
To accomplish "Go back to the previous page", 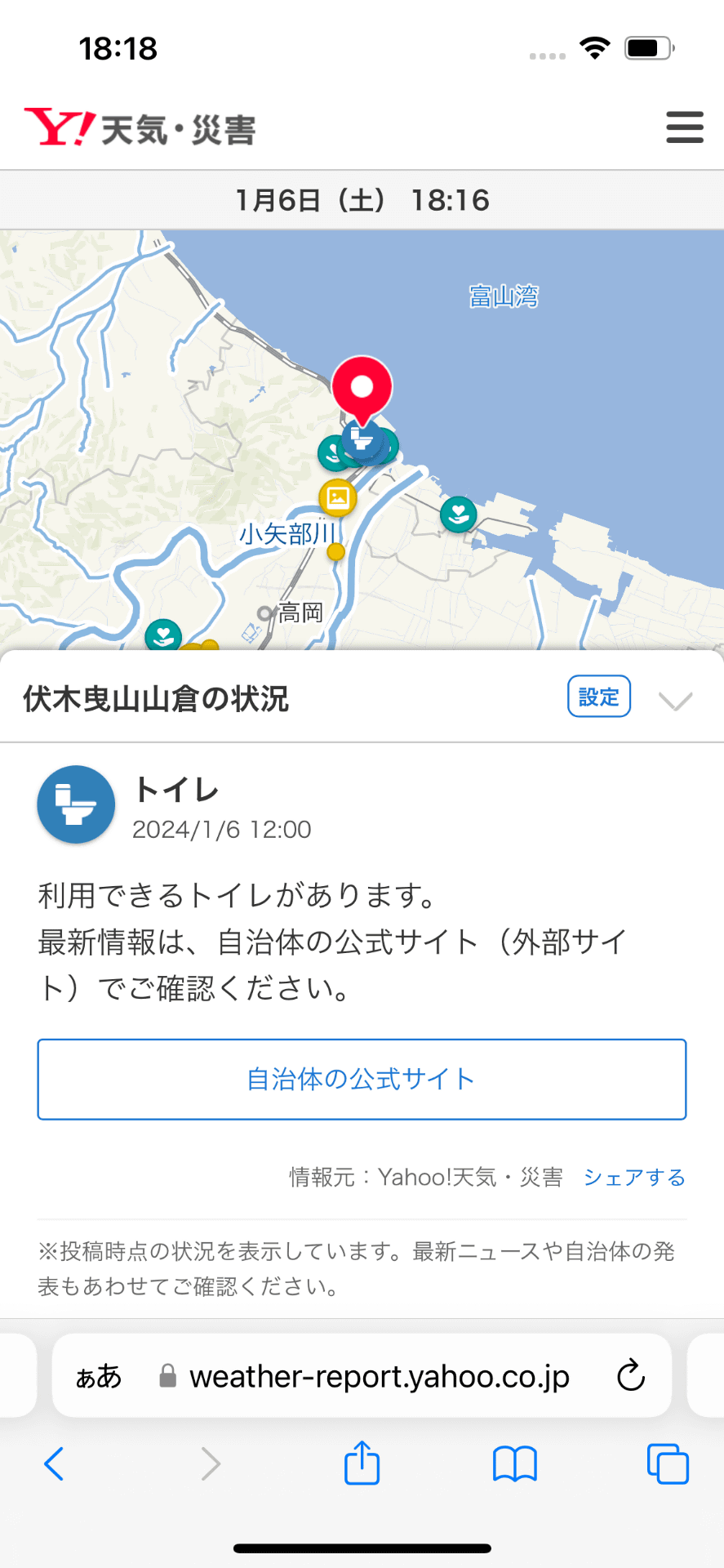I will coord(54,1463).
